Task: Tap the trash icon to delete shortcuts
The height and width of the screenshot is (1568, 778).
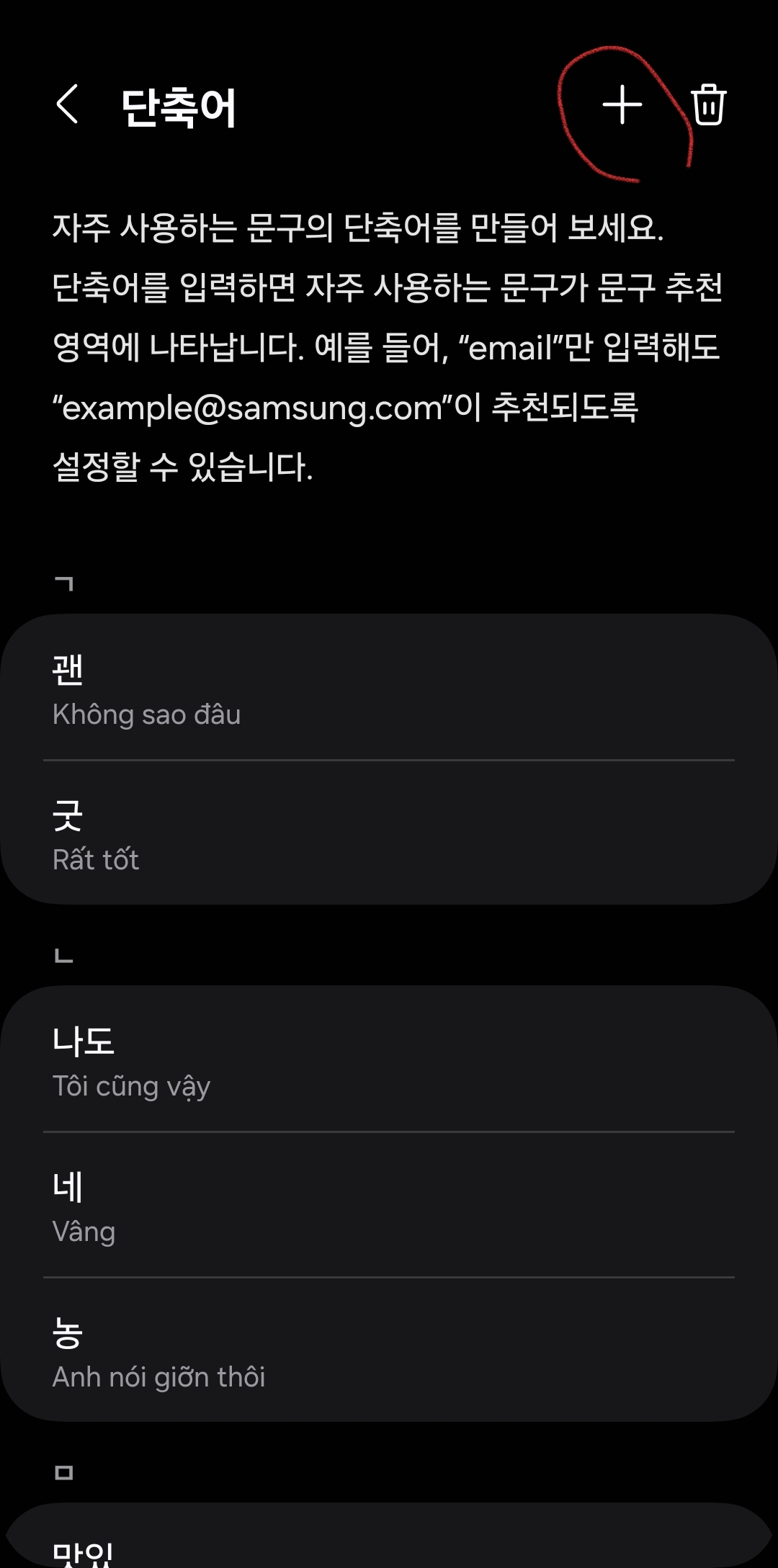Action: pyautogui.click(x=708, y=105)
